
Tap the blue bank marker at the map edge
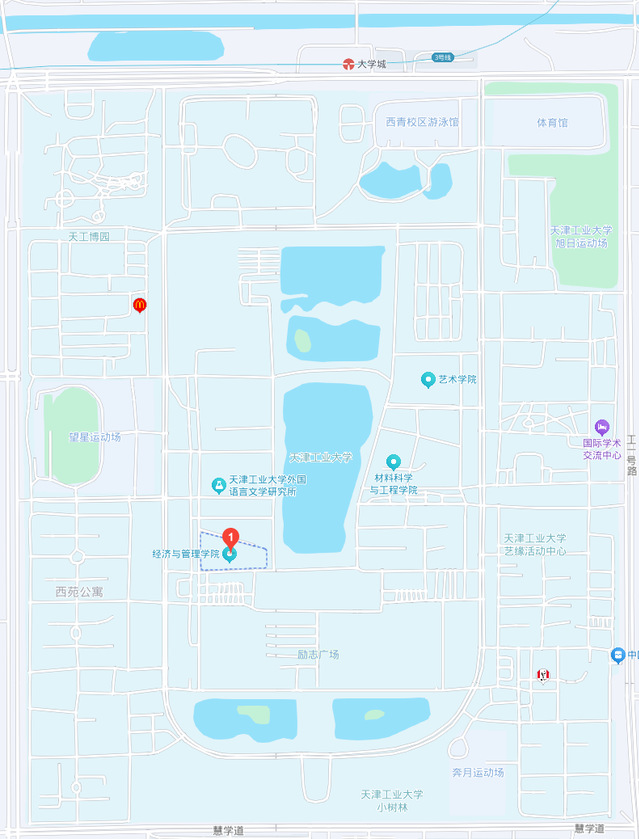[619, 655]
